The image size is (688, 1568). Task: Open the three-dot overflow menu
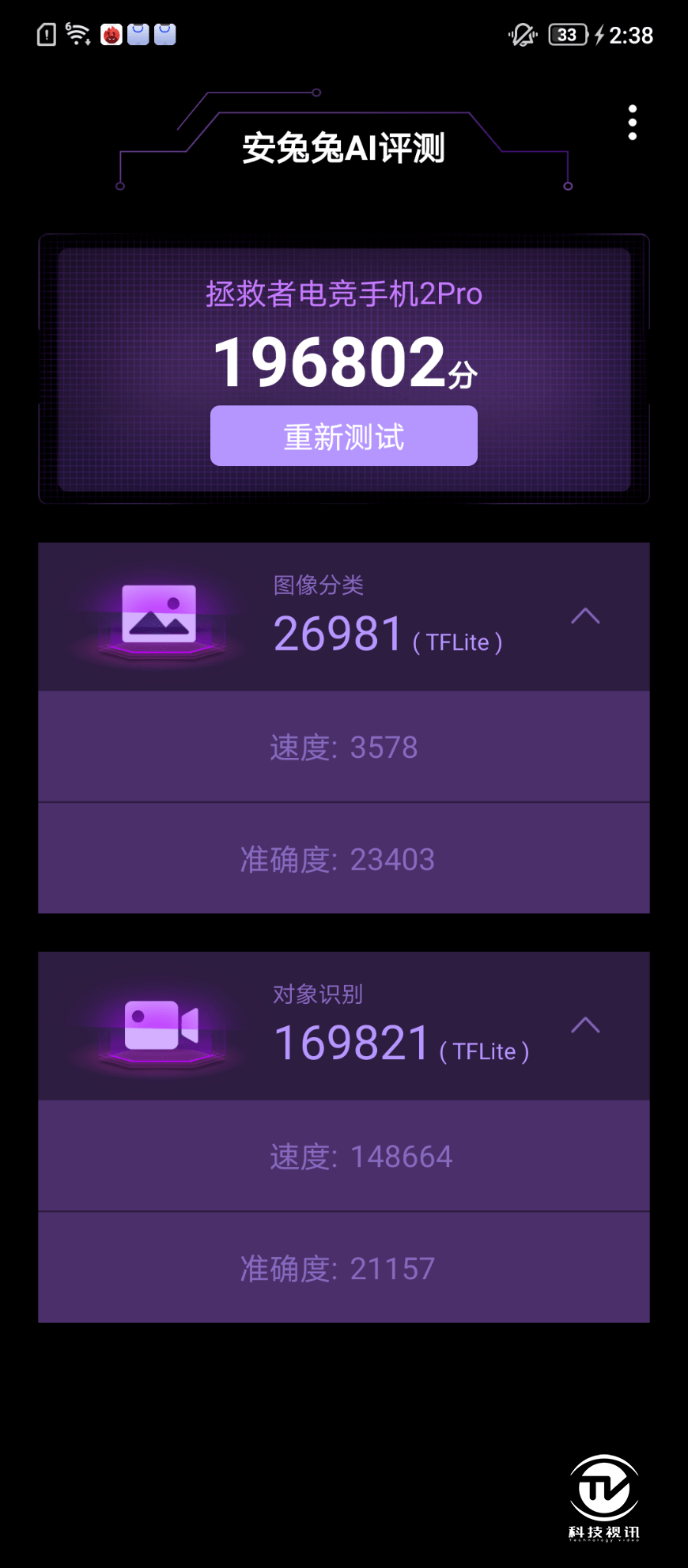tap(632, 123)
